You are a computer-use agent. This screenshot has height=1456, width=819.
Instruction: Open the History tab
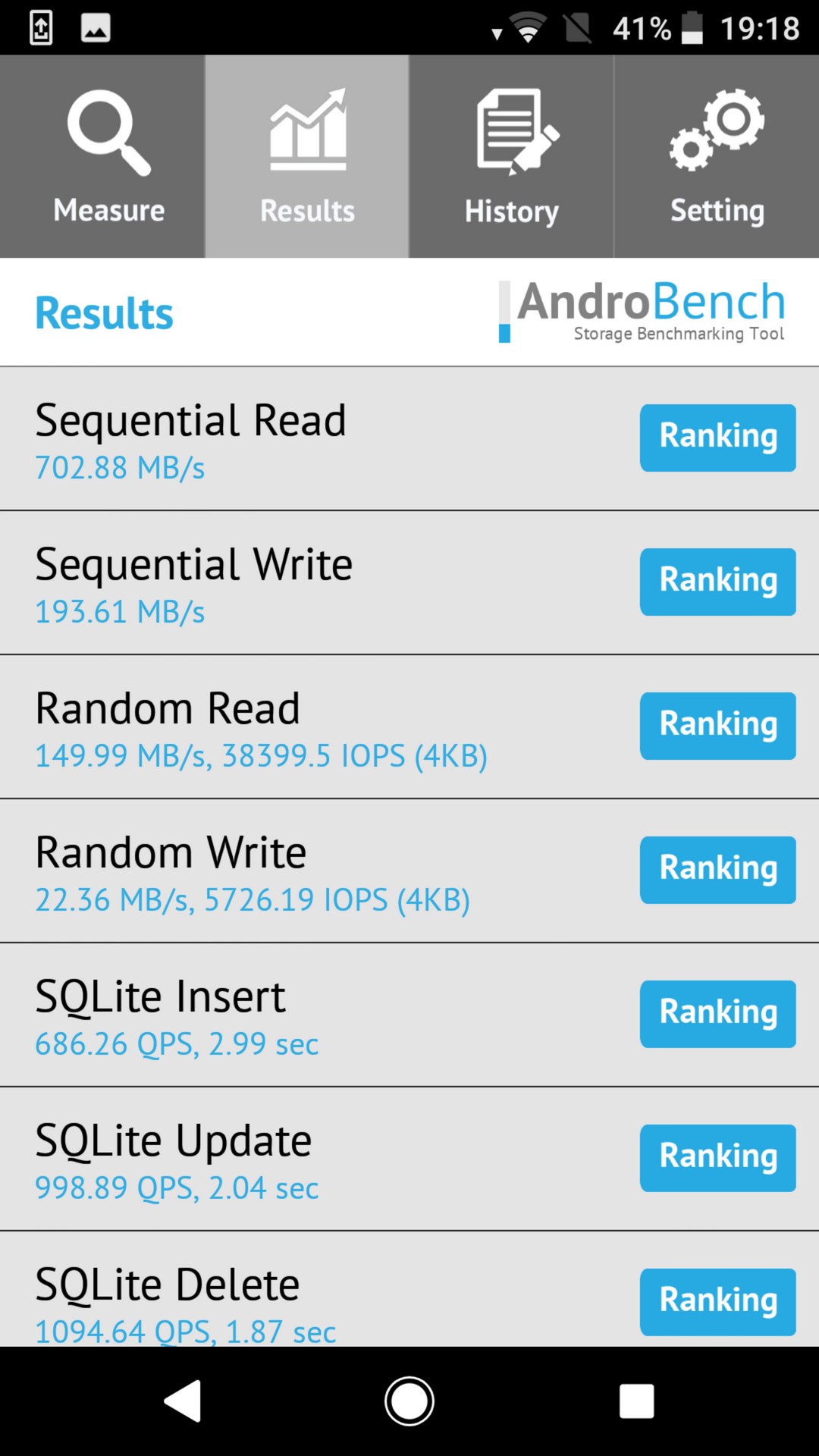(512, 156)
